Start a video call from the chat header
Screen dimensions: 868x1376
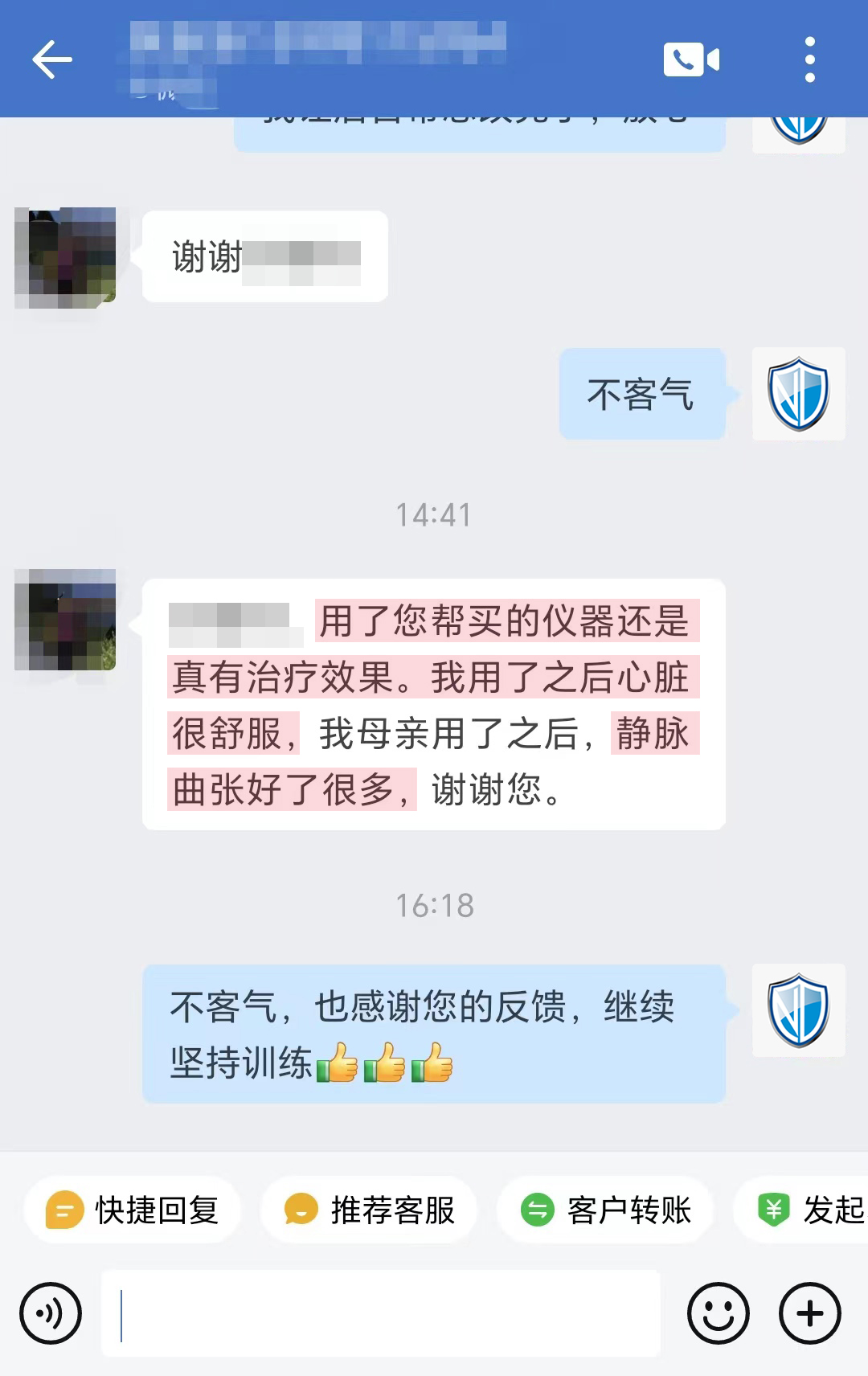(x=693, y=59)
